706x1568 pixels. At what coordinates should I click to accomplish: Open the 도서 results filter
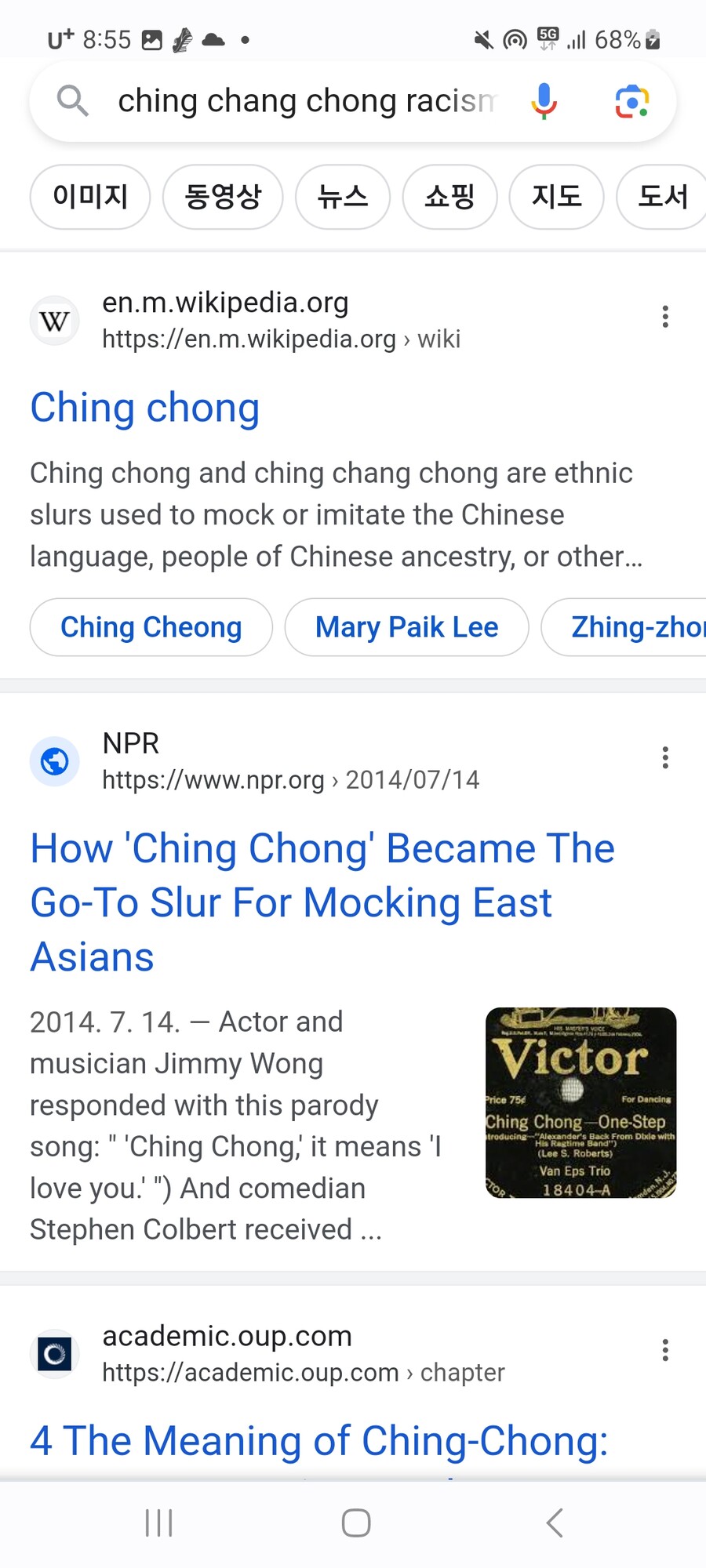point(663,196)
